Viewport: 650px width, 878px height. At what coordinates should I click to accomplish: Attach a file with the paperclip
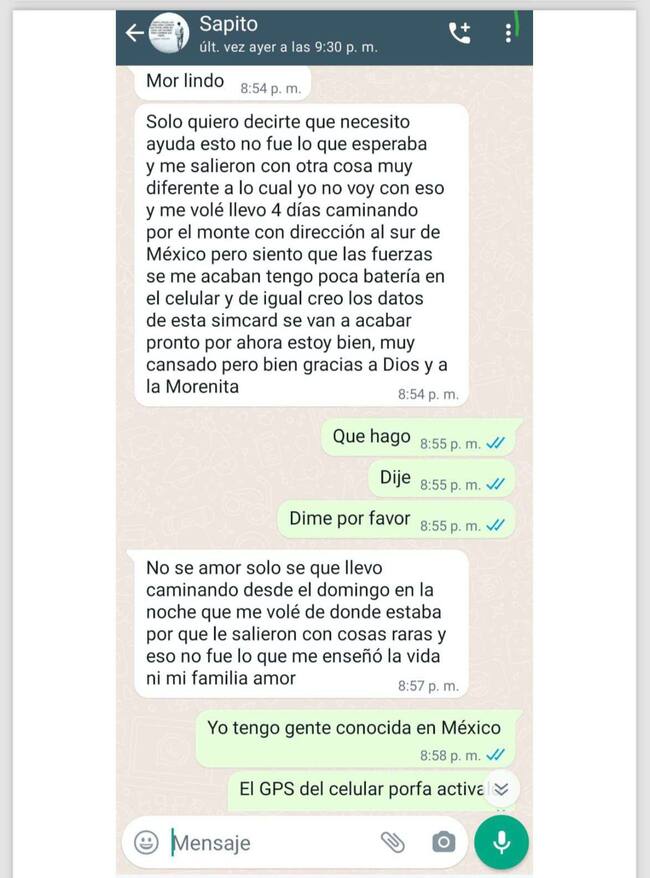(393, 842)
